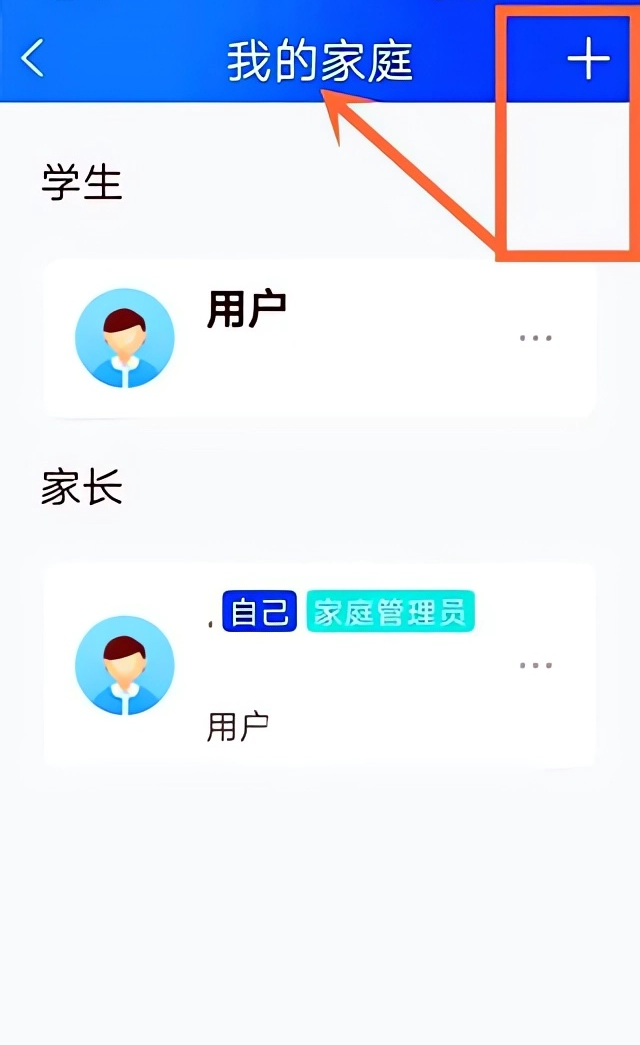Open more options for the parent entry
Viewport: 640px width, 1045px height.
536,665
